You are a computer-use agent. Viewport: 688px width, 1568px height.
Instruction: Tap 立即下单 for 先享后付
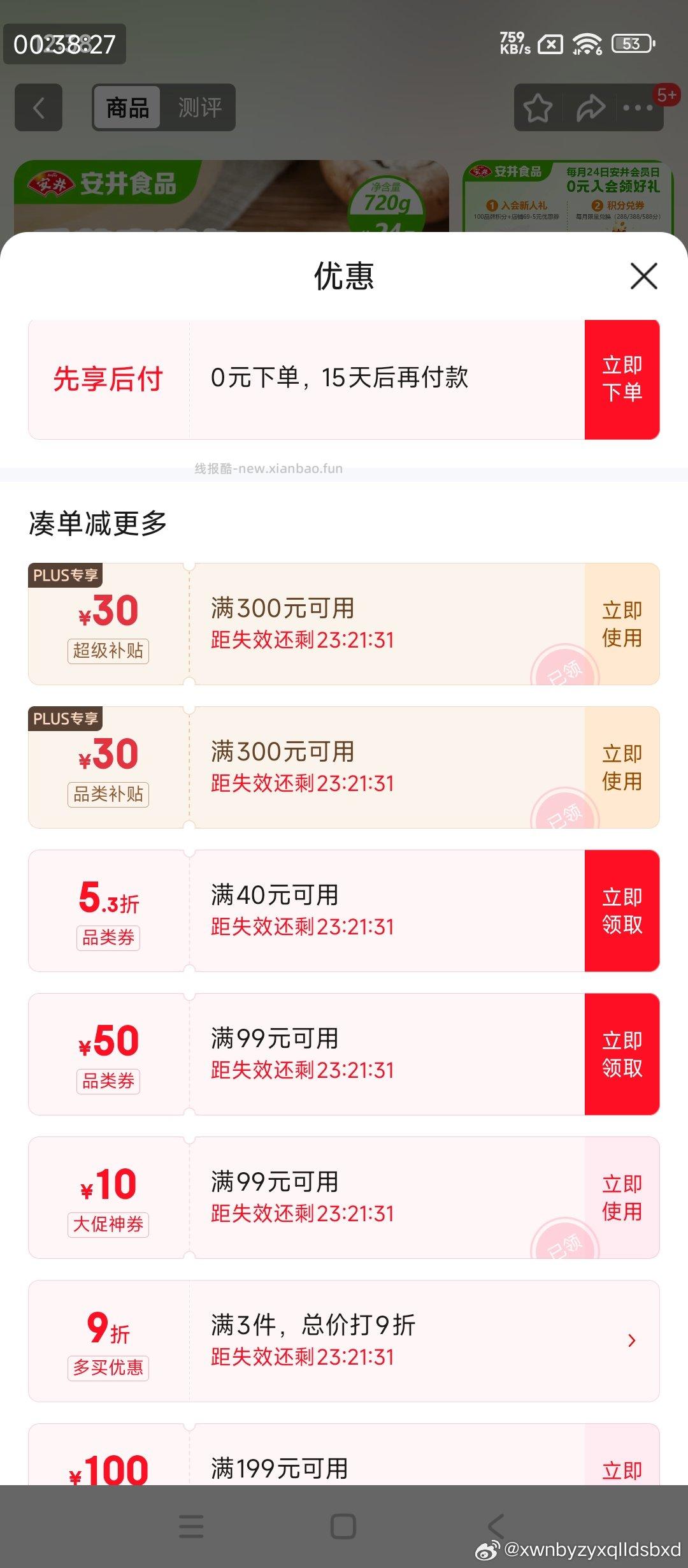click(622, 378)
